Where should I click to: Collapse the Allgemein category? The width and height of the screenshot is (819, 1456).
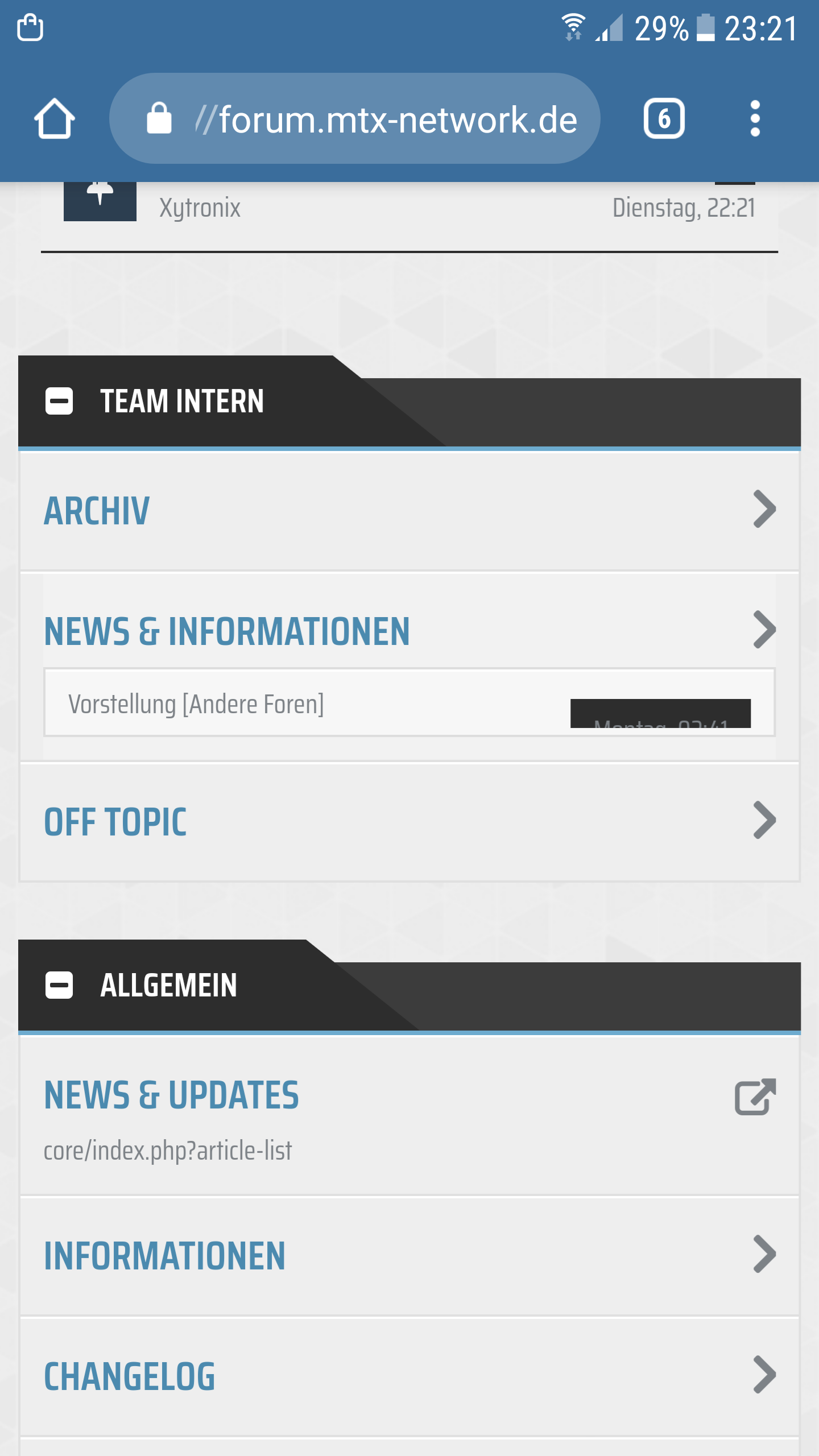59,985
